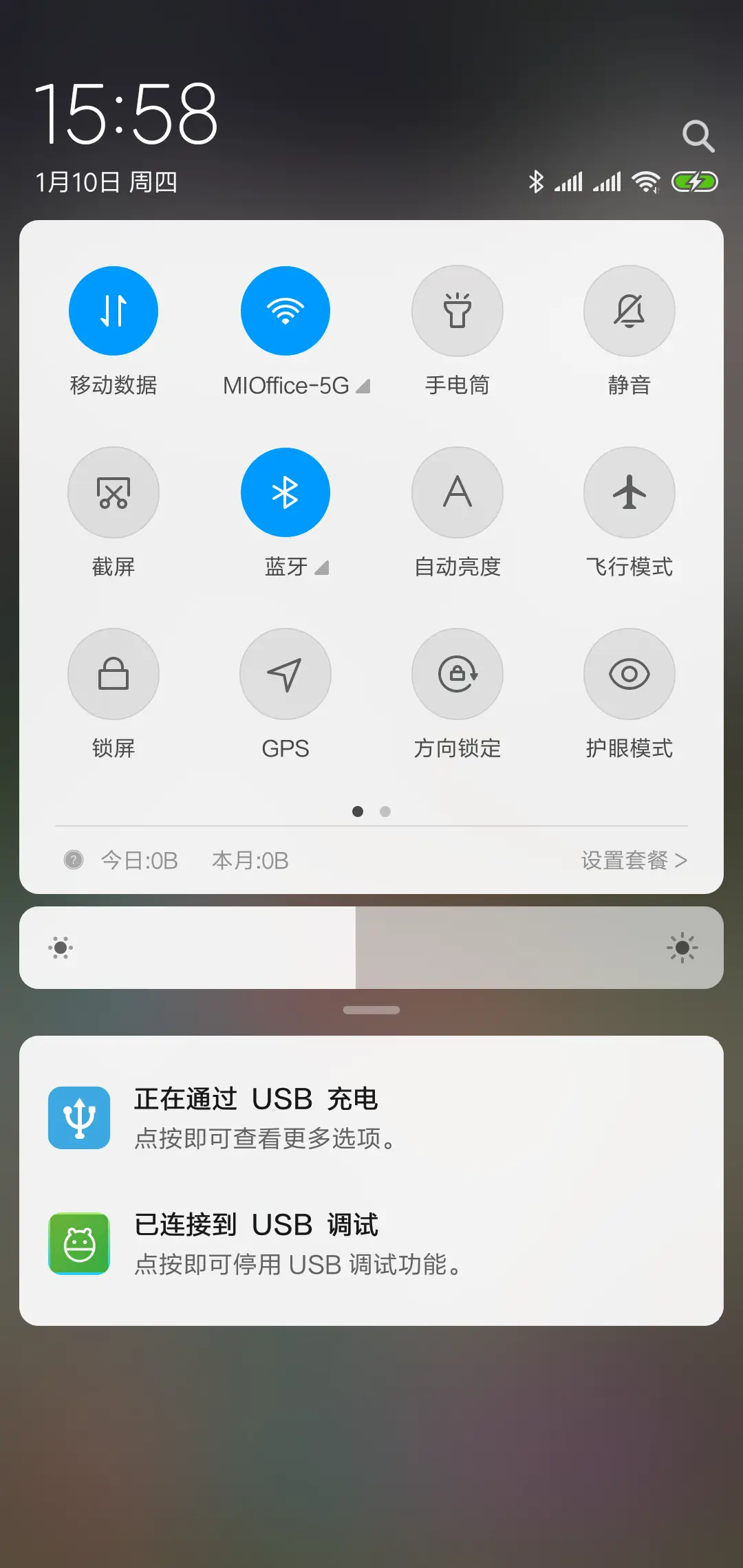Open 设置套餐 data plan settings
The height and width of the screenshot is (1568, 743).
pyautogui.click(x=634, y=860)
